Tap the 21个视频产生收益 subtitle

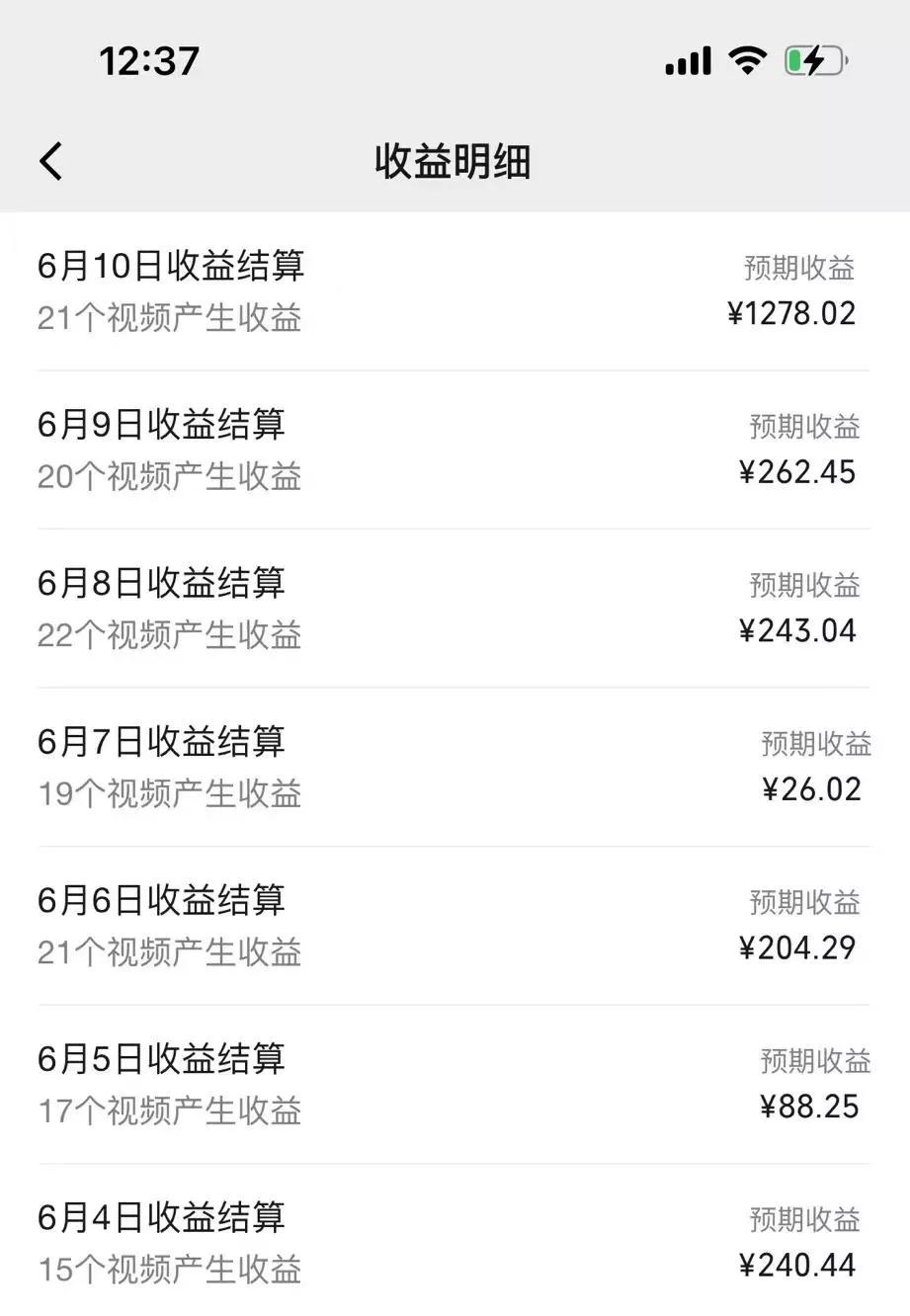(x=168, y=318)
